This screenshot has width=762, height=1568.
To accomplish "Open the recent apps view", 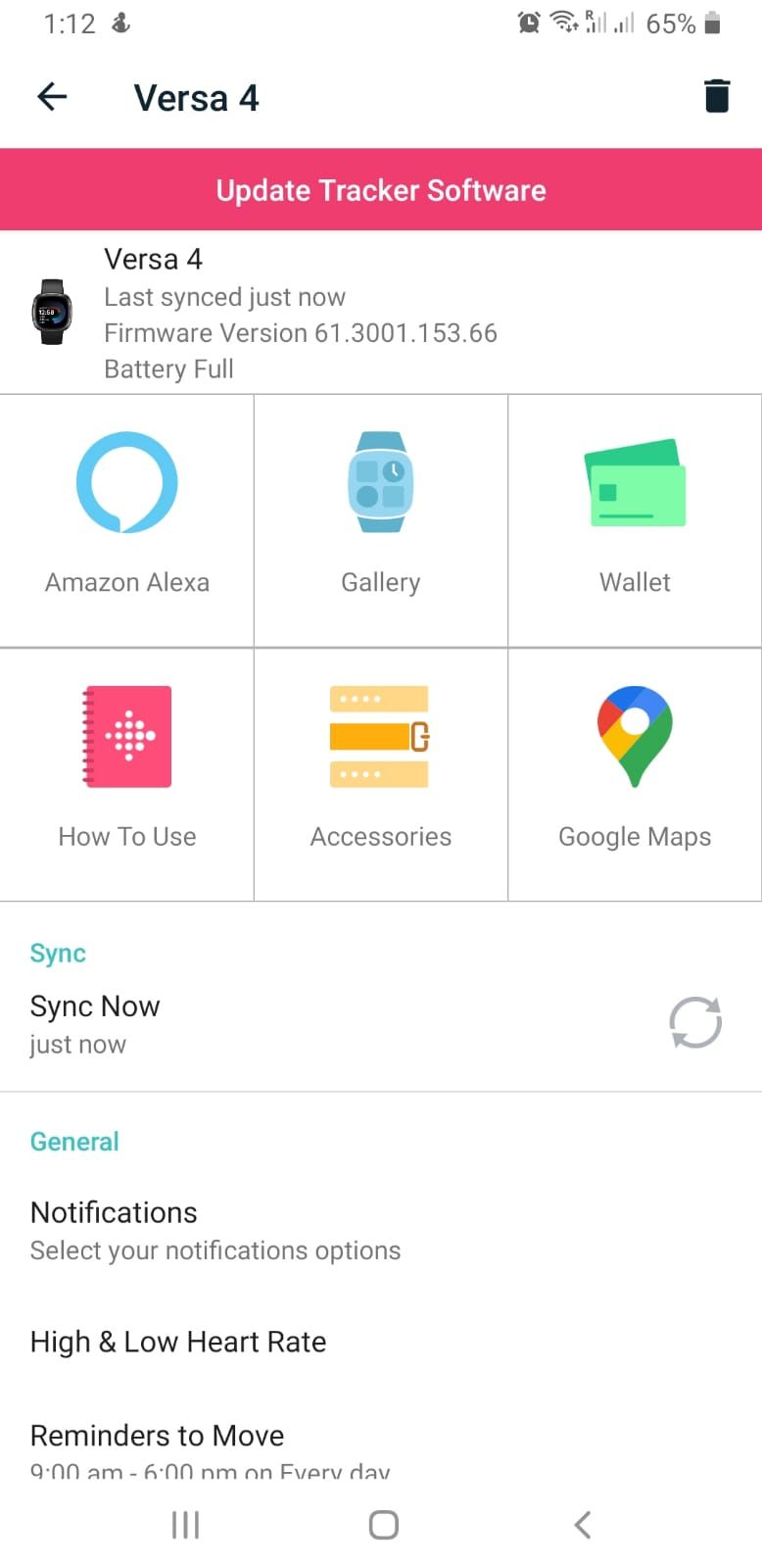I will [185, 1525].
